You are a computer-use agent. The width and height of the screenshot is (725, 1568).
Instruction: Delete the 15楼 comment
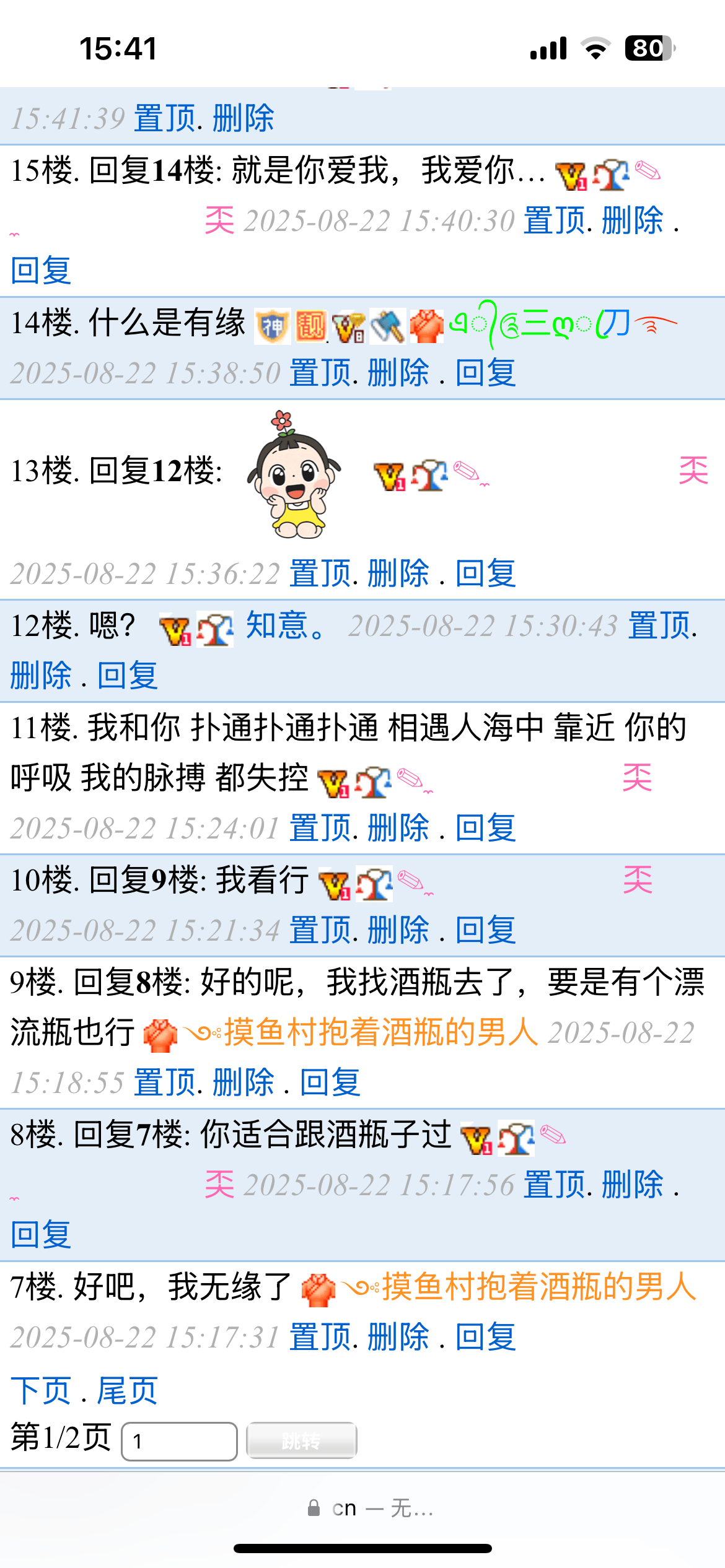tap(632, 221)
